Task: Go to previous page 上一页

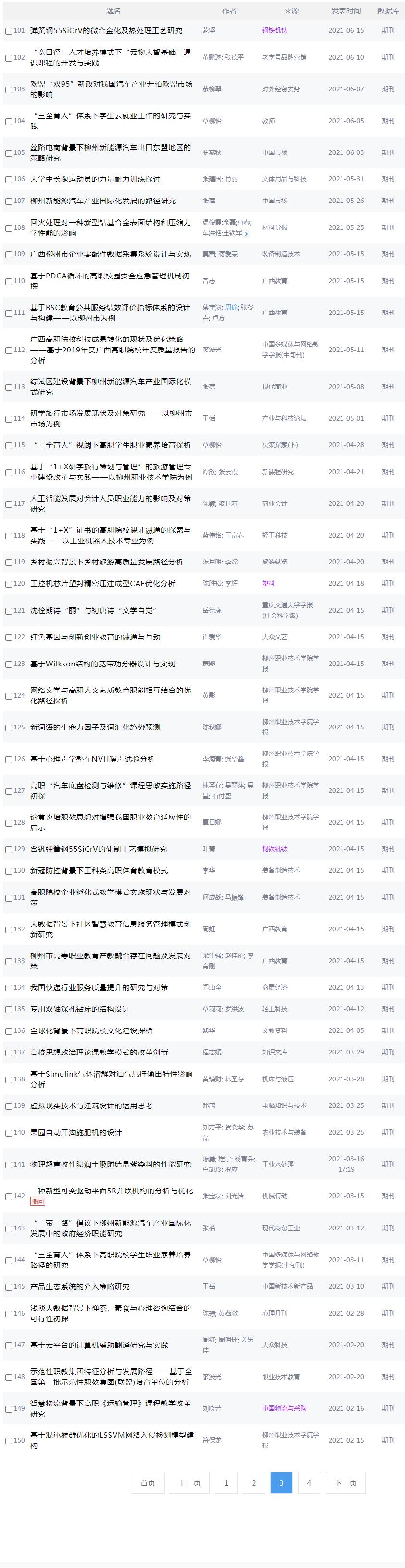Action: tap(190, 1483)
